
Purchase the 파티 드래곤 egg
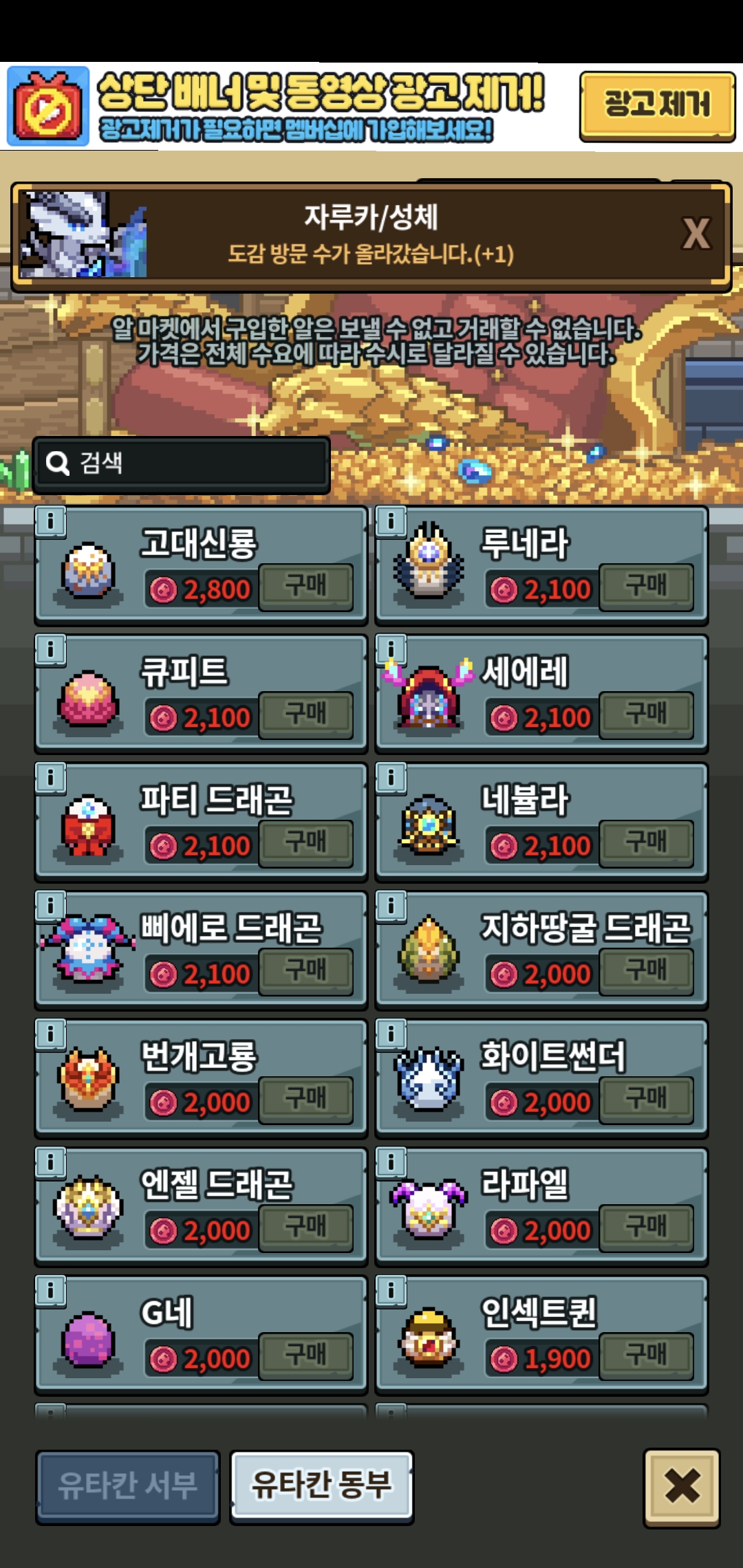tap(305, 842)
